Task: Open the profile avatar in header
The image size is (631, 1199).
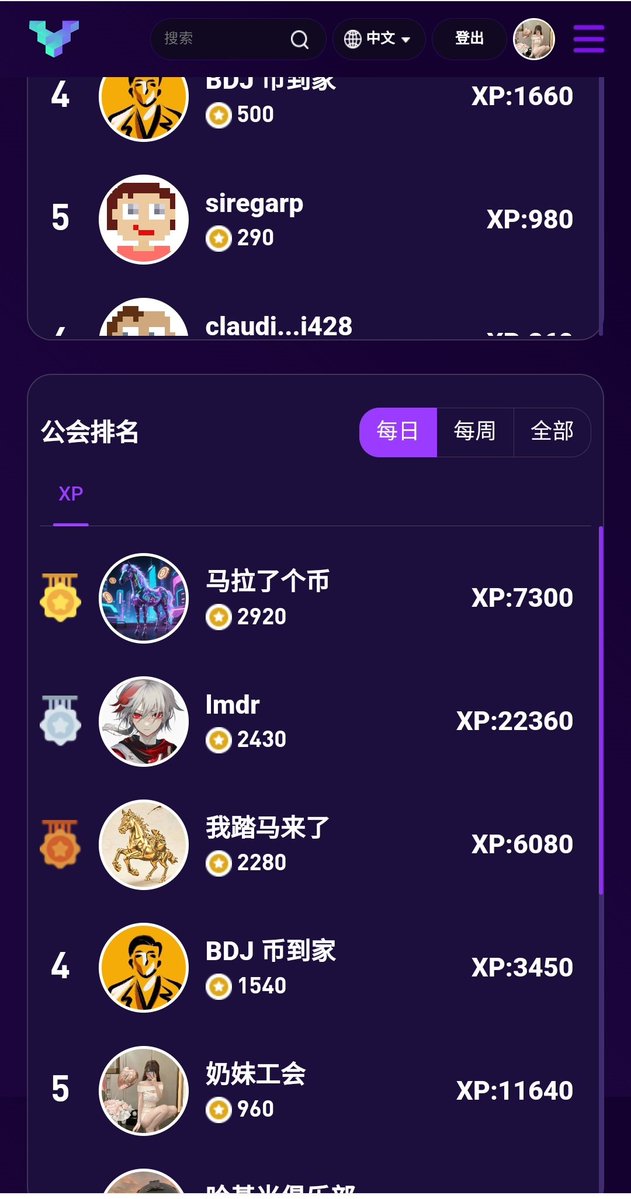Action: (x=534, y=39)
